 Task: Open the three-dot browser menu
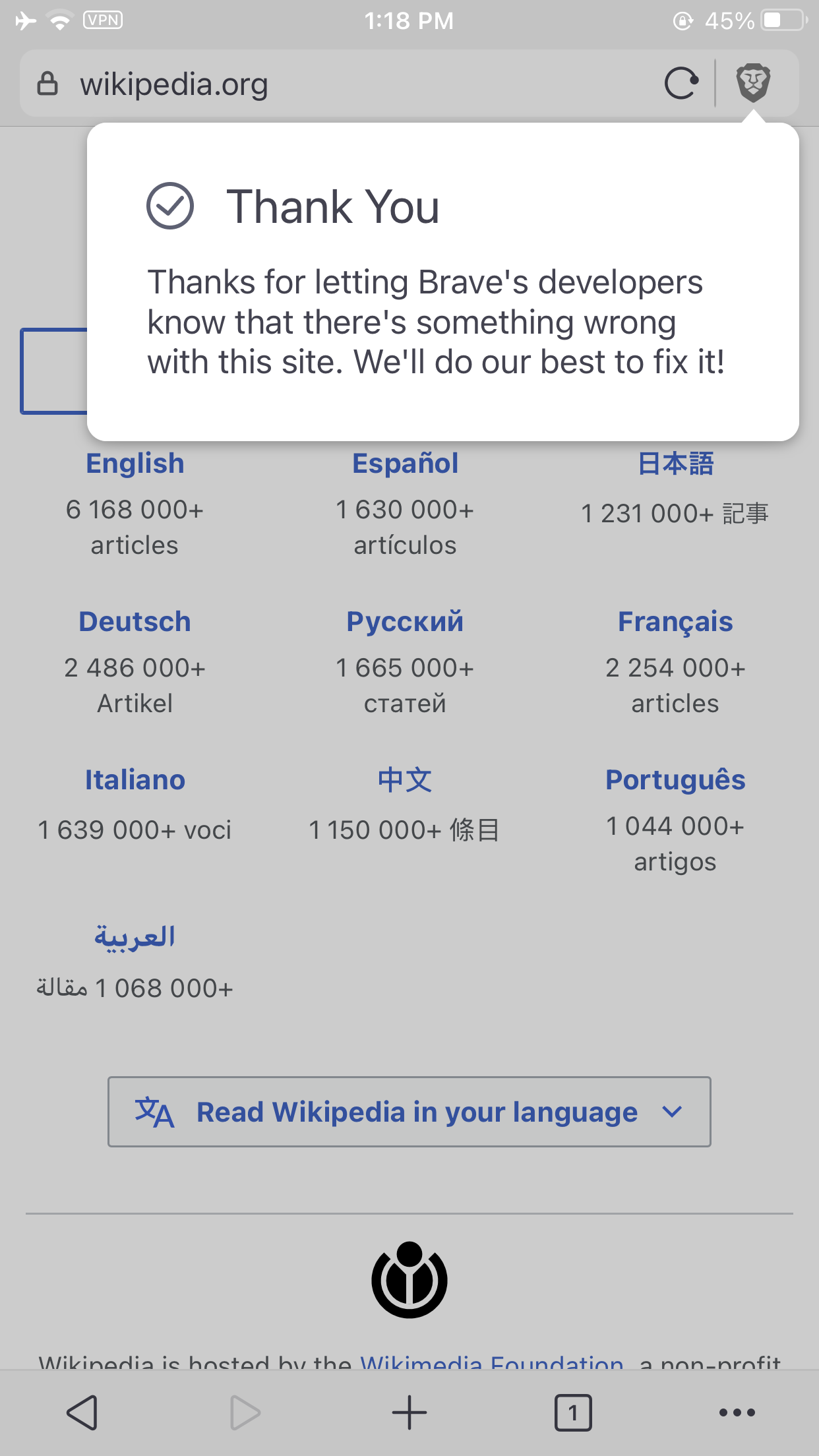click(737, 1412)
